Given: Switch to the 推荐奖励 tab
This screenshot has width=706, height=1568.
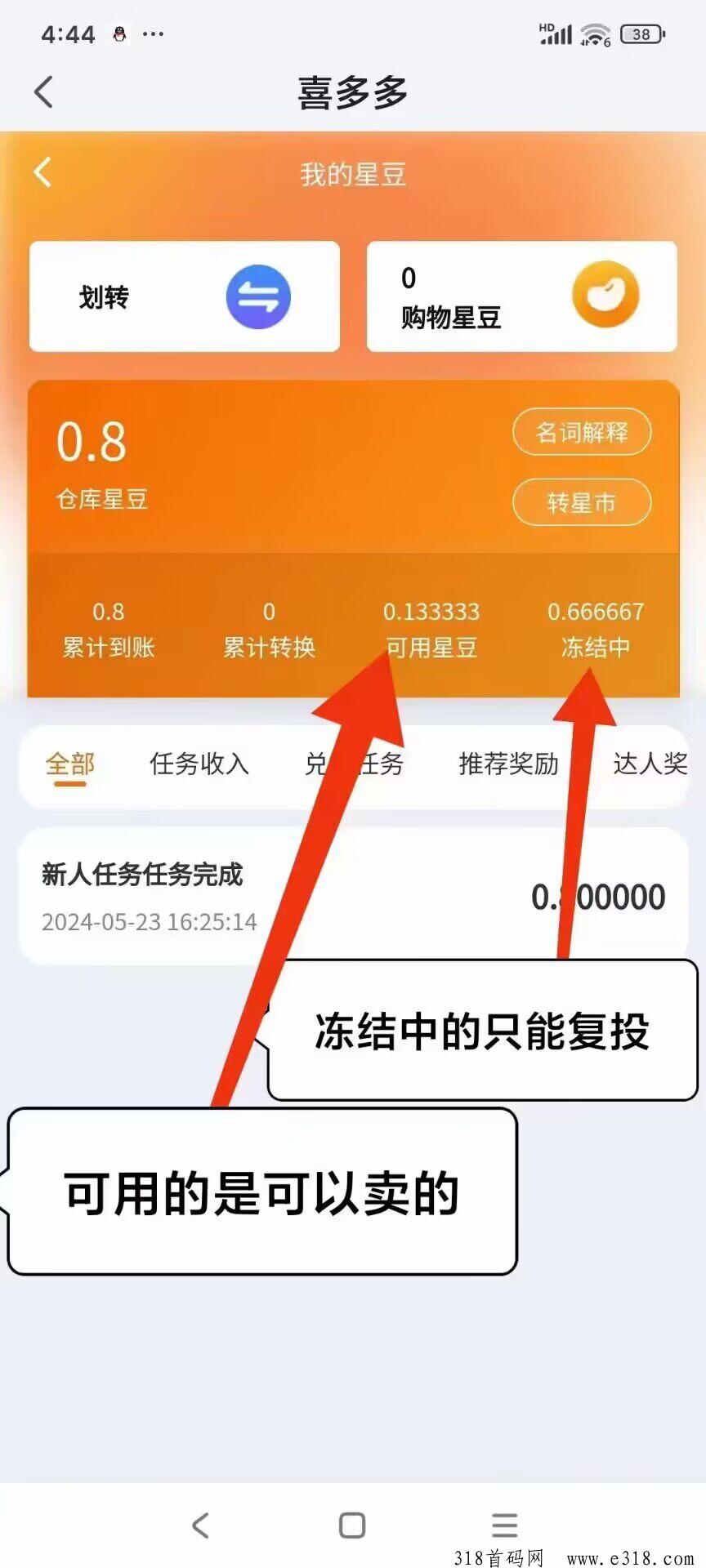Looking at the screenshot, I should coord(508,764).
